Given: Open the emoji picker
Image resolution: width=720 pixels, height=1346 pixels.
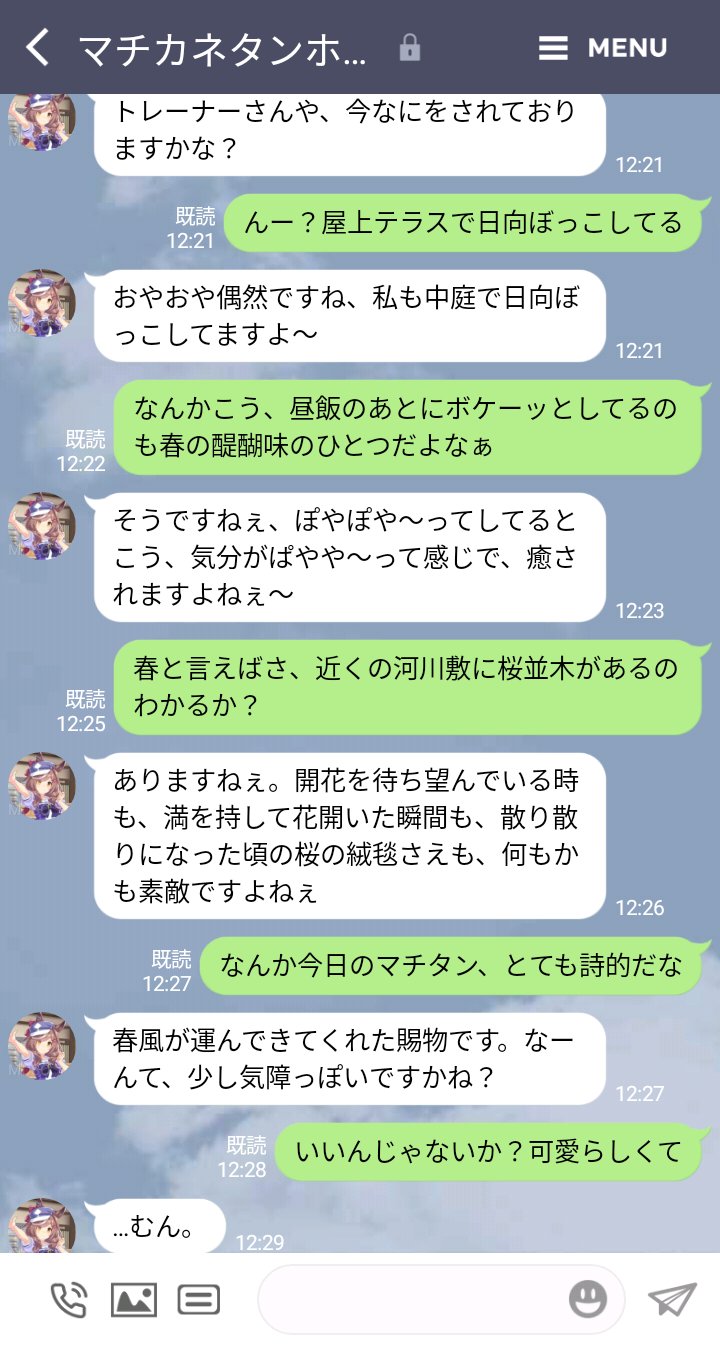Looking at the screenshot, I should pyautogui.click(x=588, y=1299).
